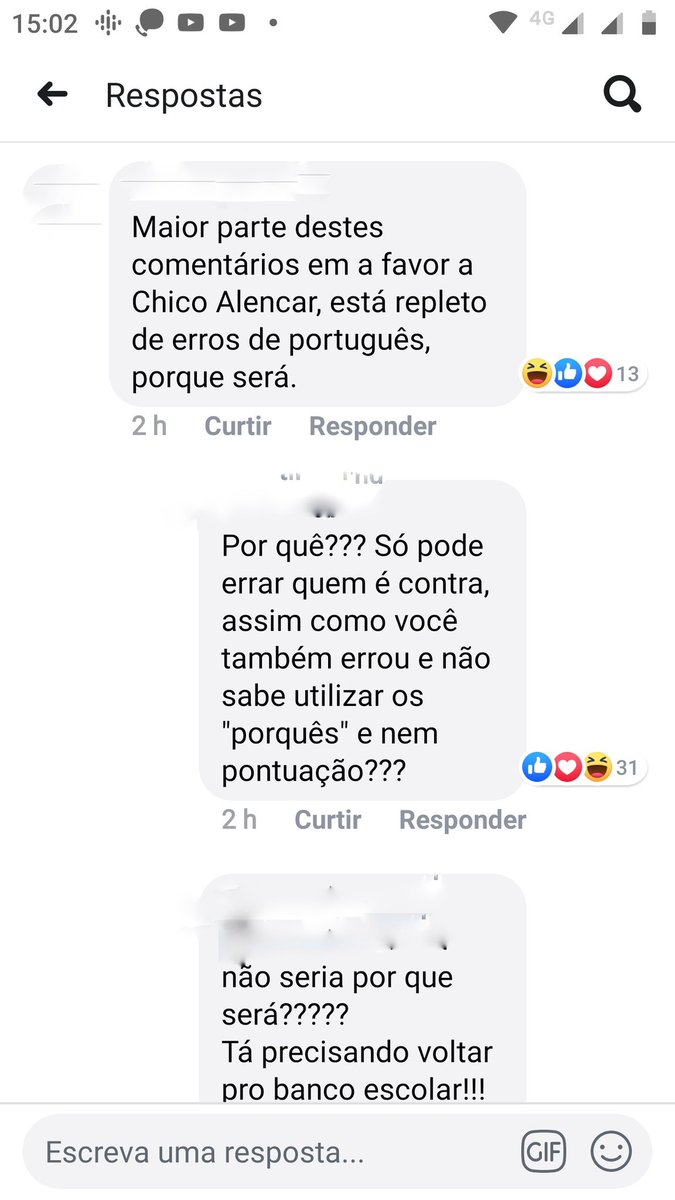
Task: Show the 31 reactions on "Por quê???" reply
Action: click(585, 768)
